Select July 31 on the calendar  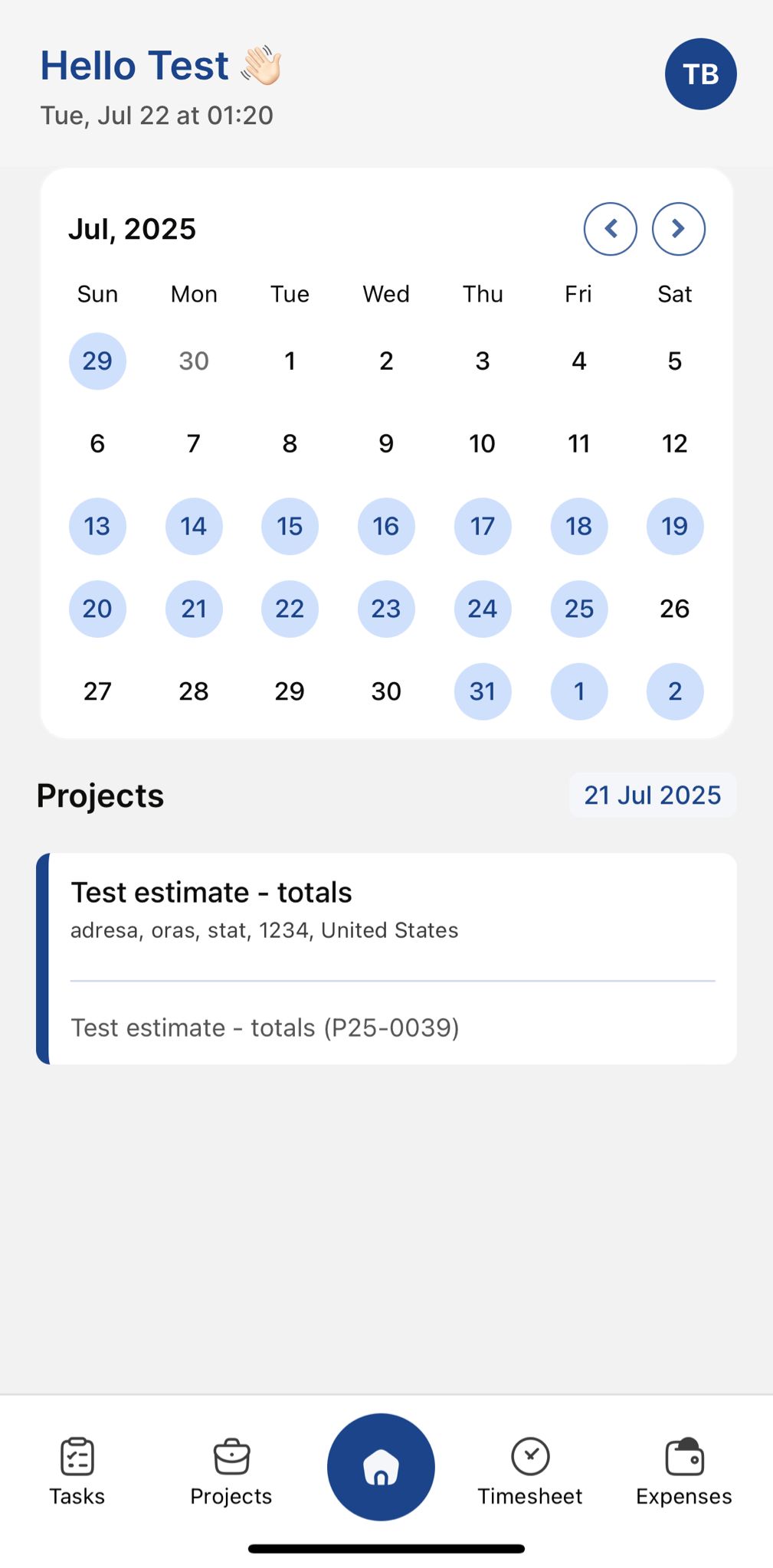click(482, 691)
